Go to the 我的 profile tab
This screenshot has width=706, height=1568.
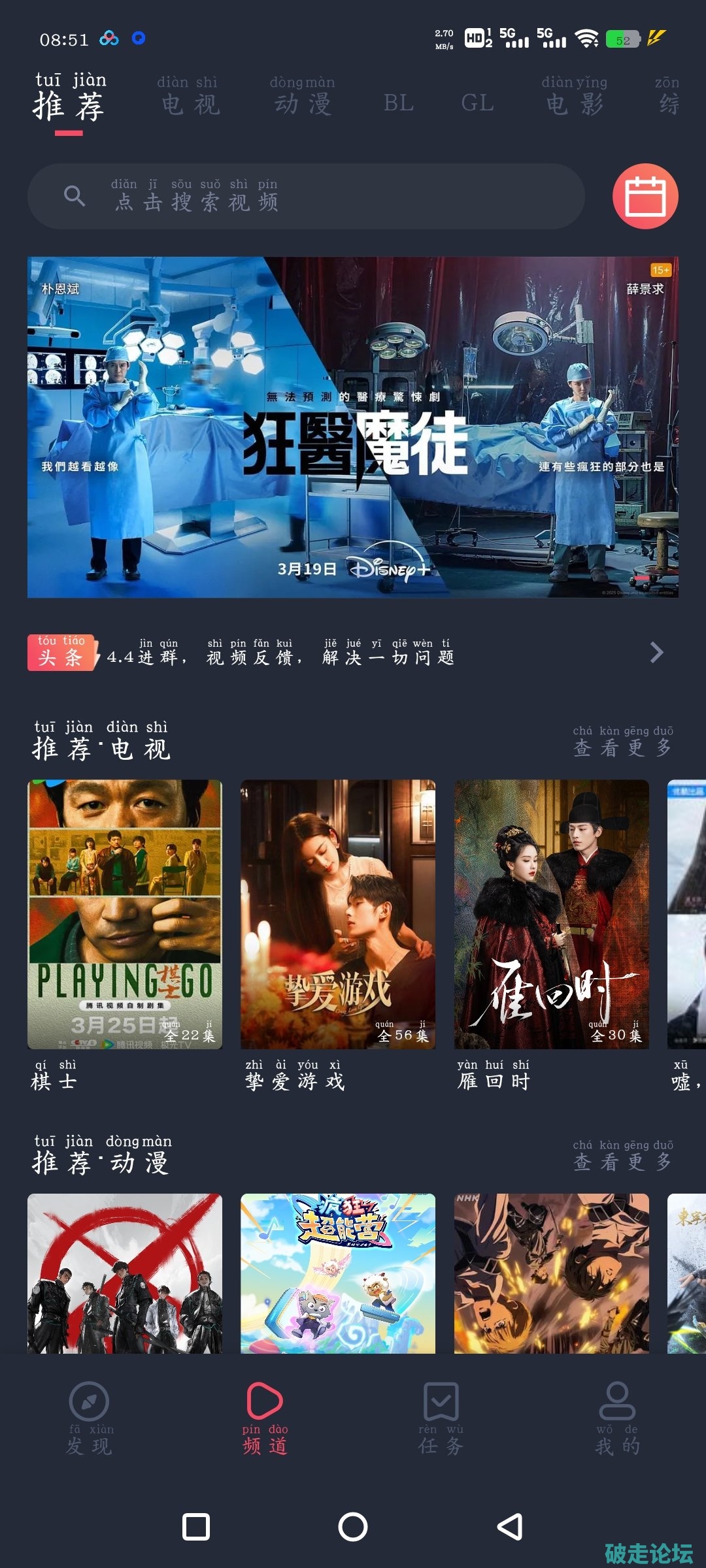pyautogui.click(x=617, y=1418)
